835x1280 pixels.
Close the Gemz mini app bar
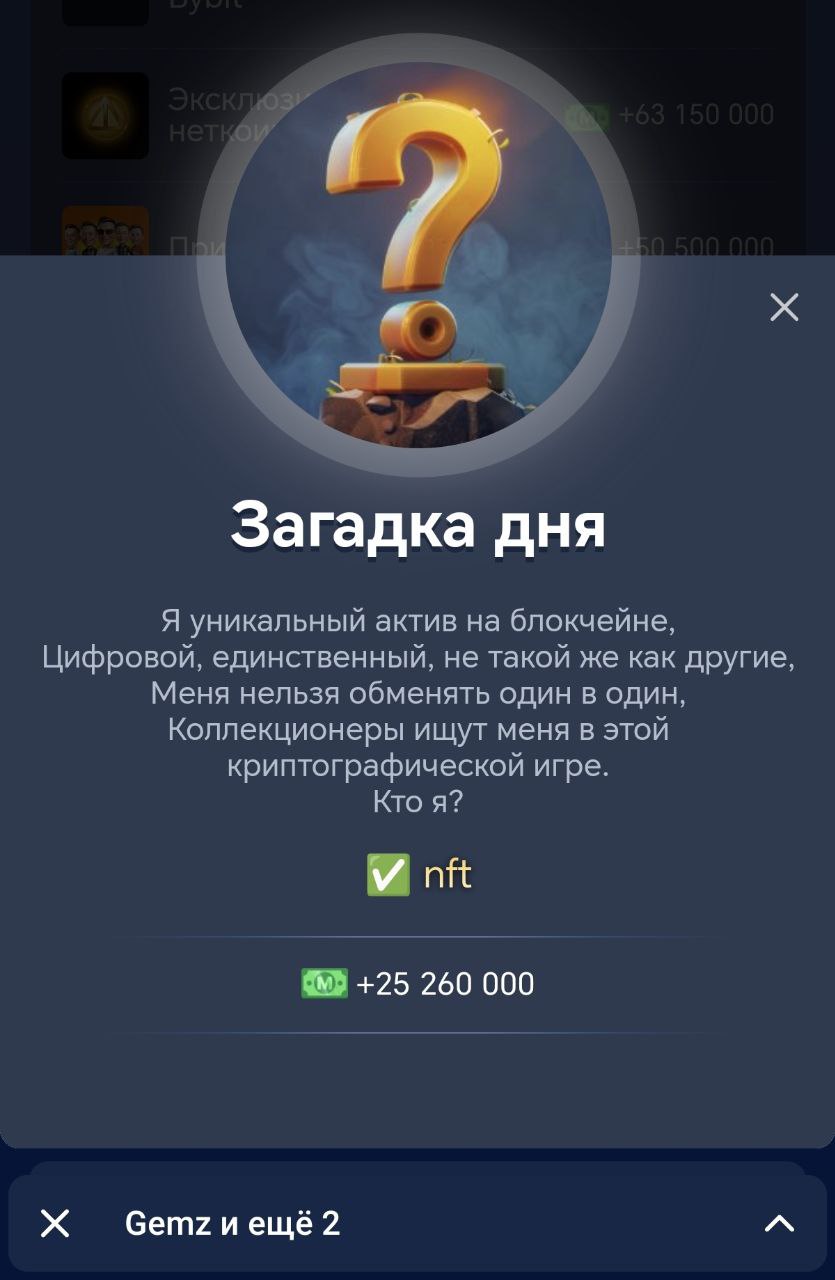[x=55, y=1222]
